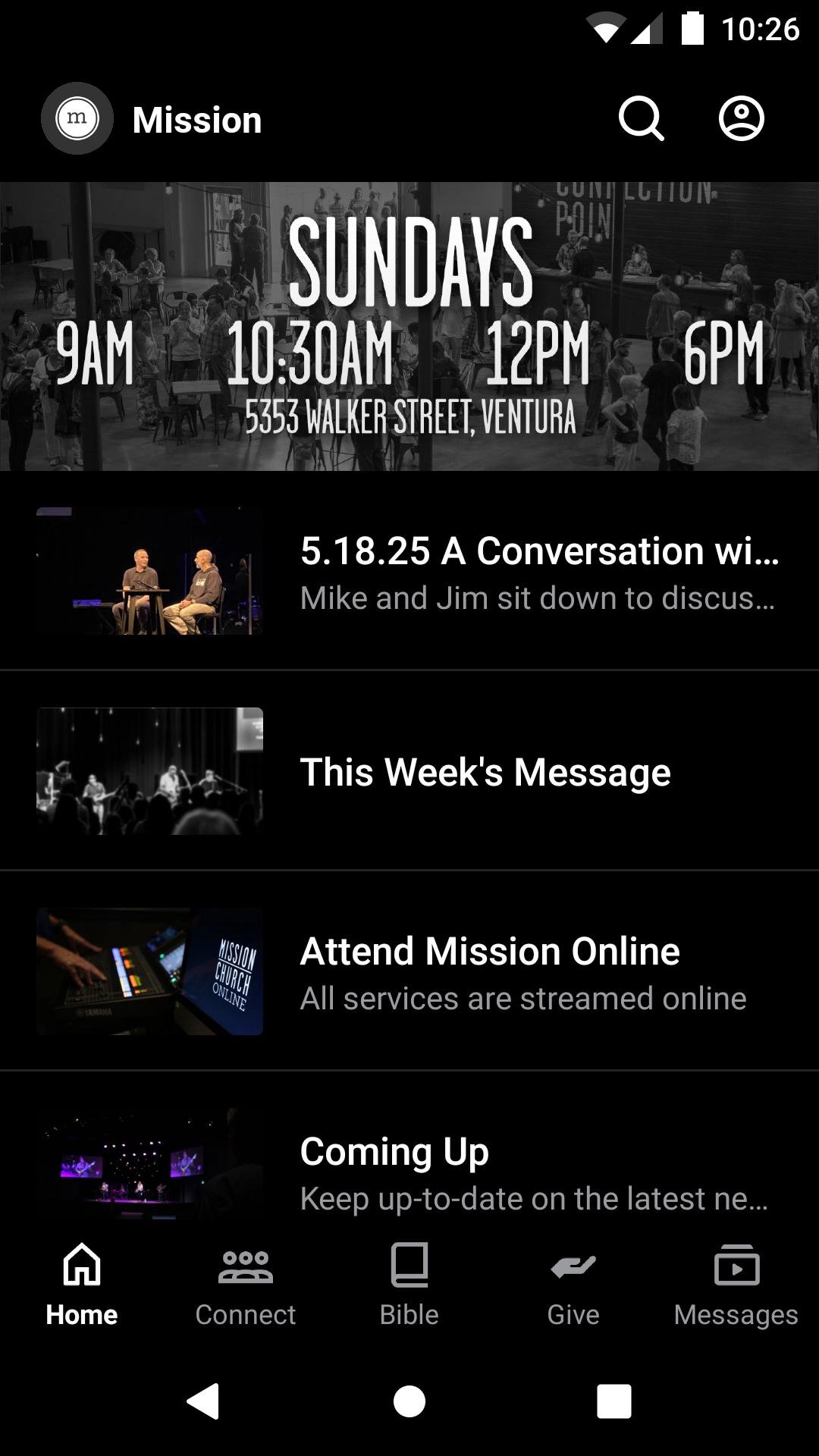819x1456 pixels.
Task: Open the search icon
Action: pyautogui.click(x=641, y=119)
